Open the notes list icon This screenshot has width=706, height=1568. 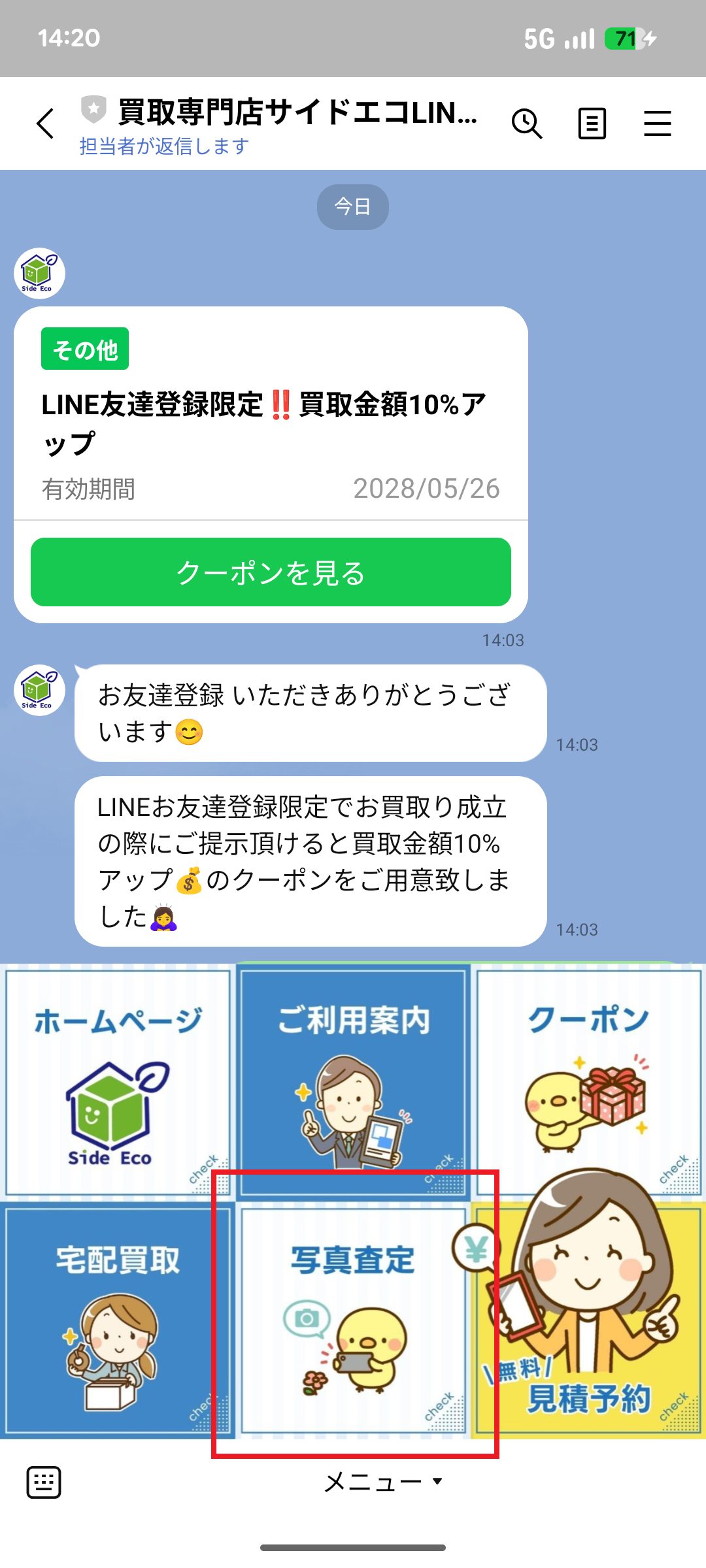point(592,123)
